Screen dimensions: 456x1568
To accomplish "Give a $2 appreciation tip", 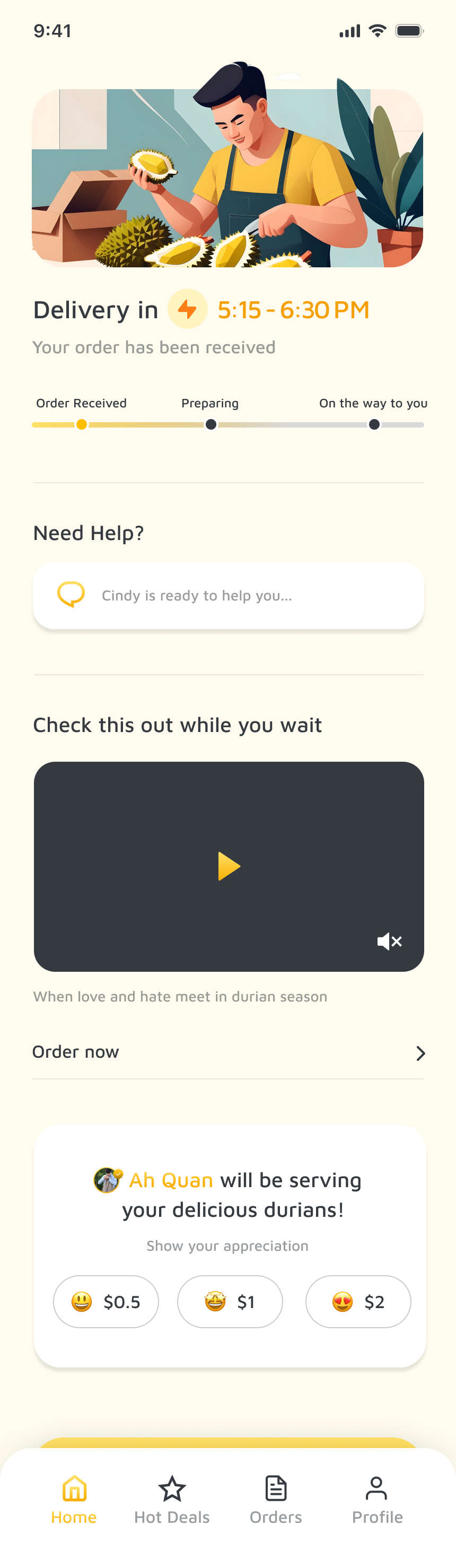I will (x=358, y=1301).
